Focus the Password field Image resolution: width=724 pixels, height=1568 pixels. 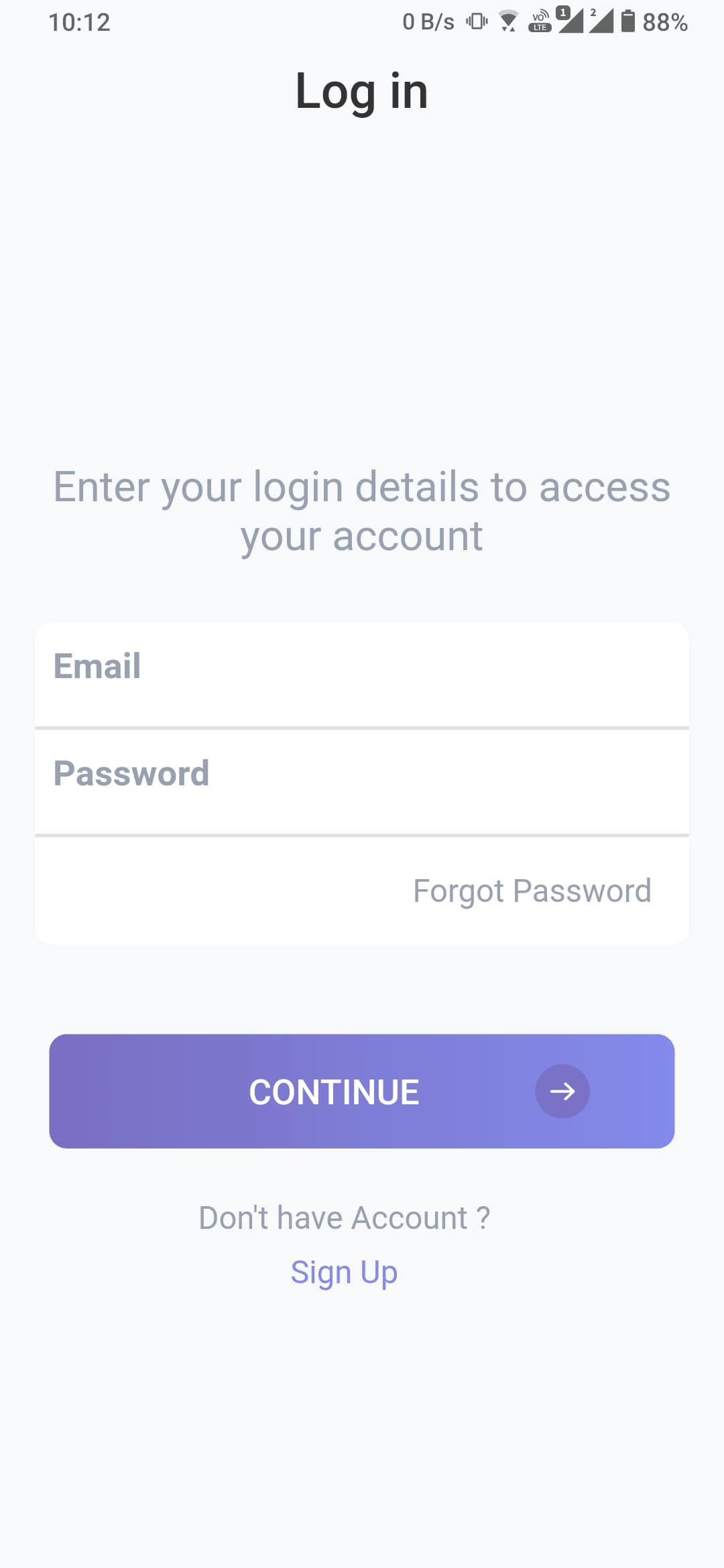point(362,781)
